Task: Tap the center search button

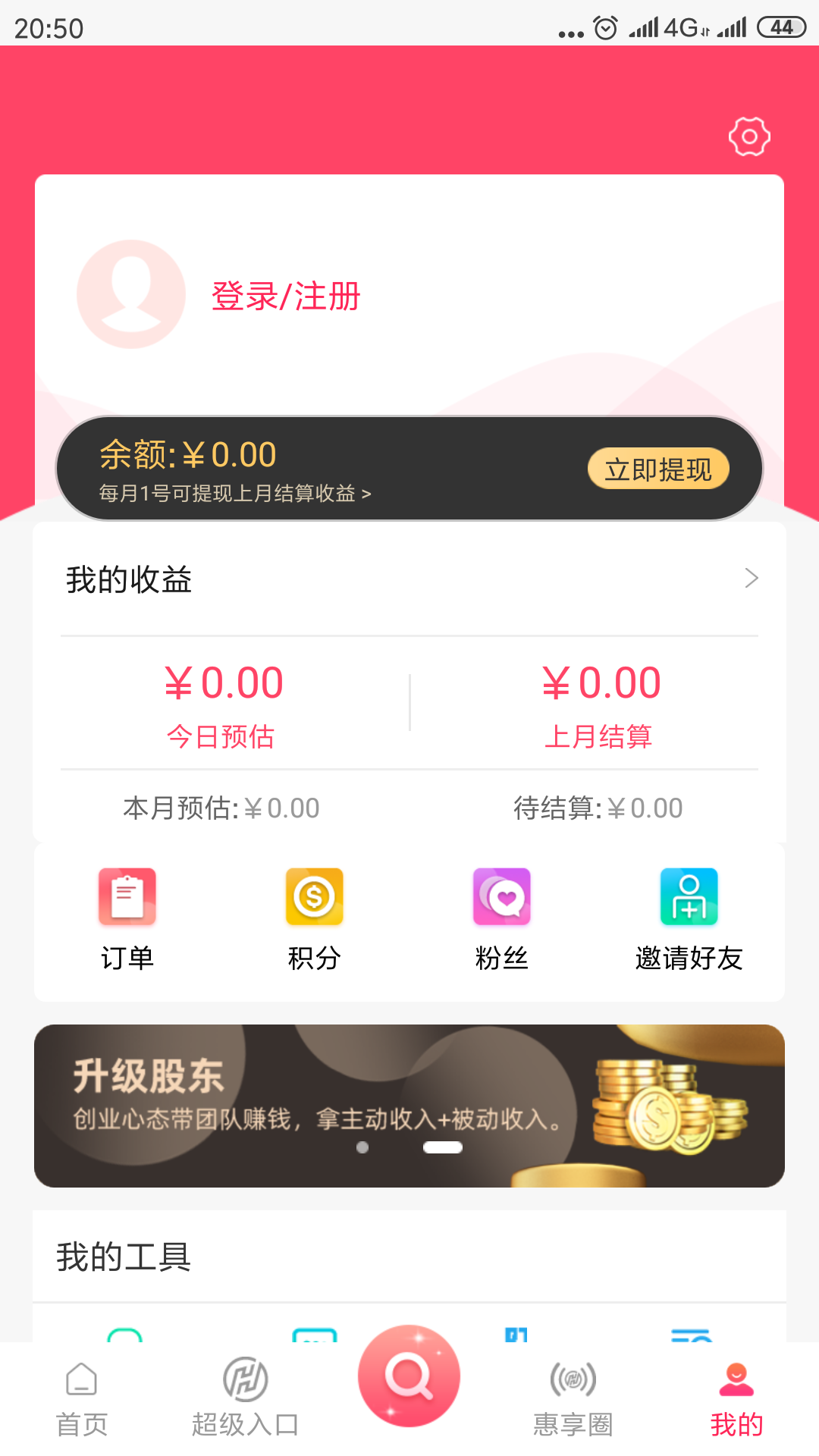Action: click(409, 1376)
